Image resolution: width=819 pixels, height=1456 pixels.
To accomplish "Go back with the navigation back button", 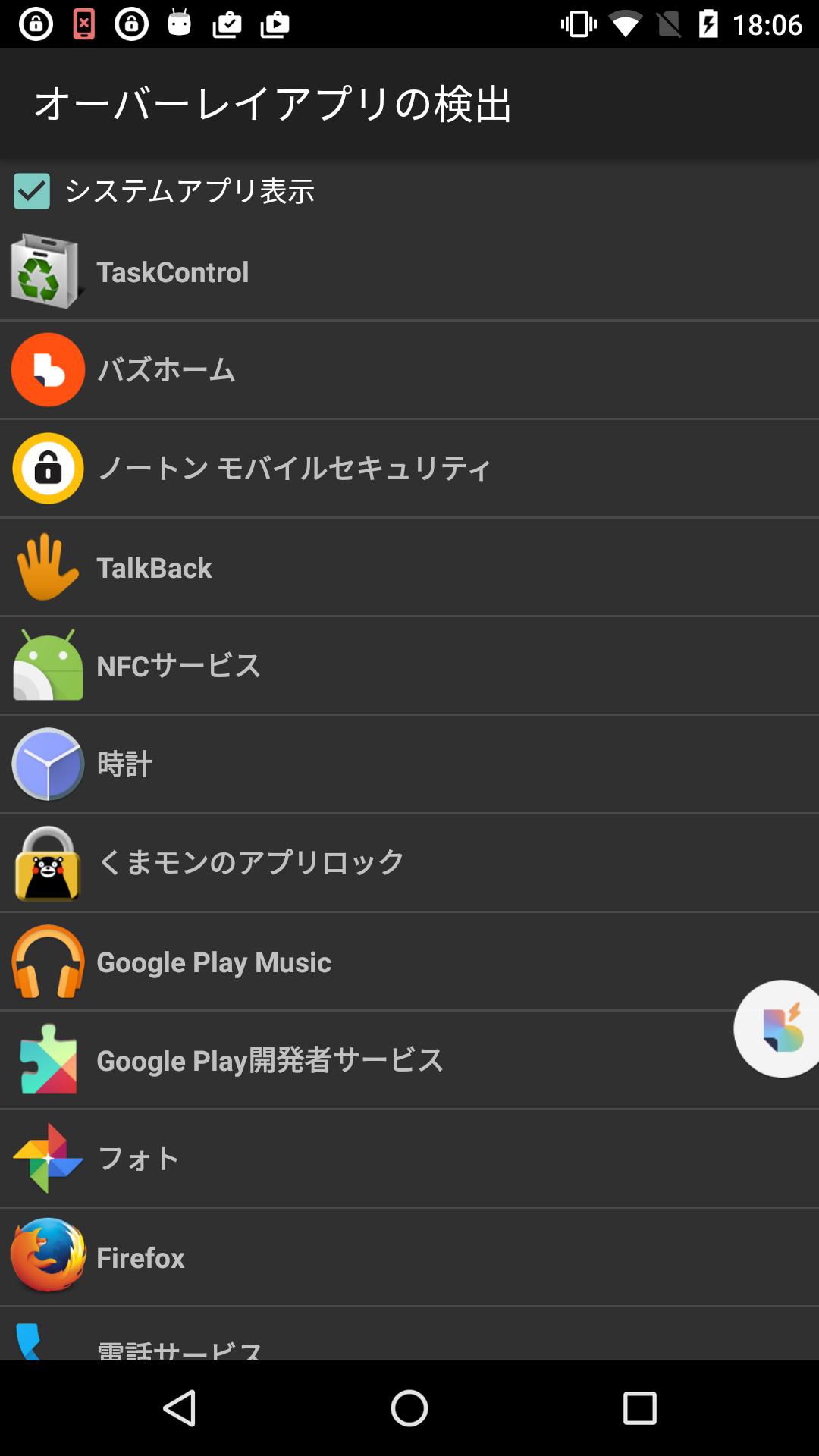I will click(180, 1409).
